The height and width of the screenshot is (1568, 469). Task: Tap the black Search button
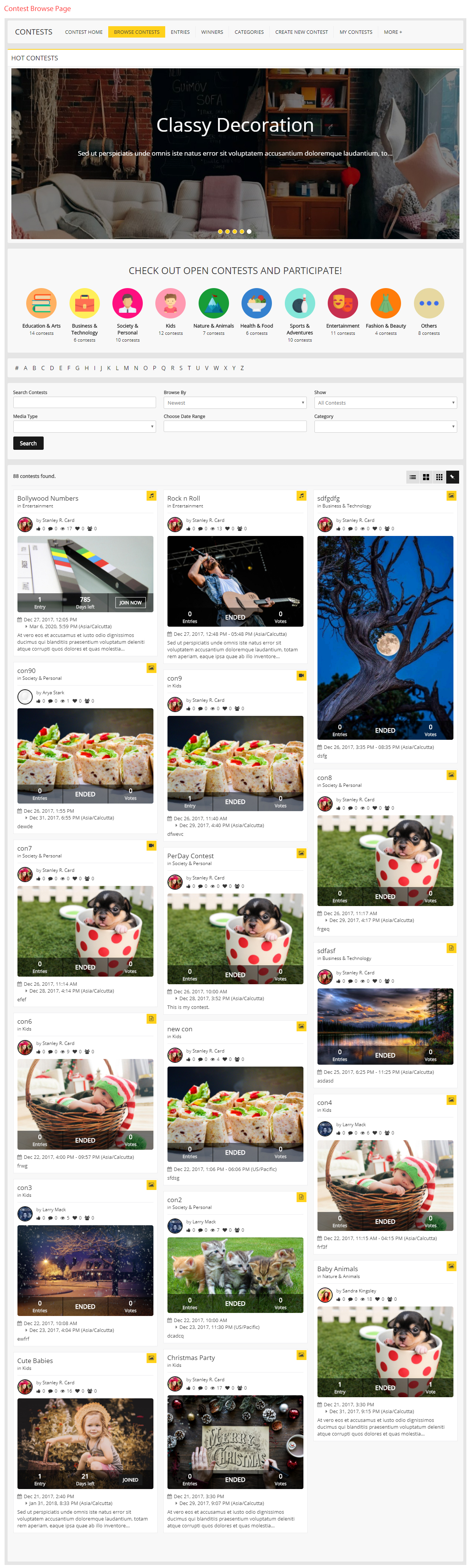28,444
